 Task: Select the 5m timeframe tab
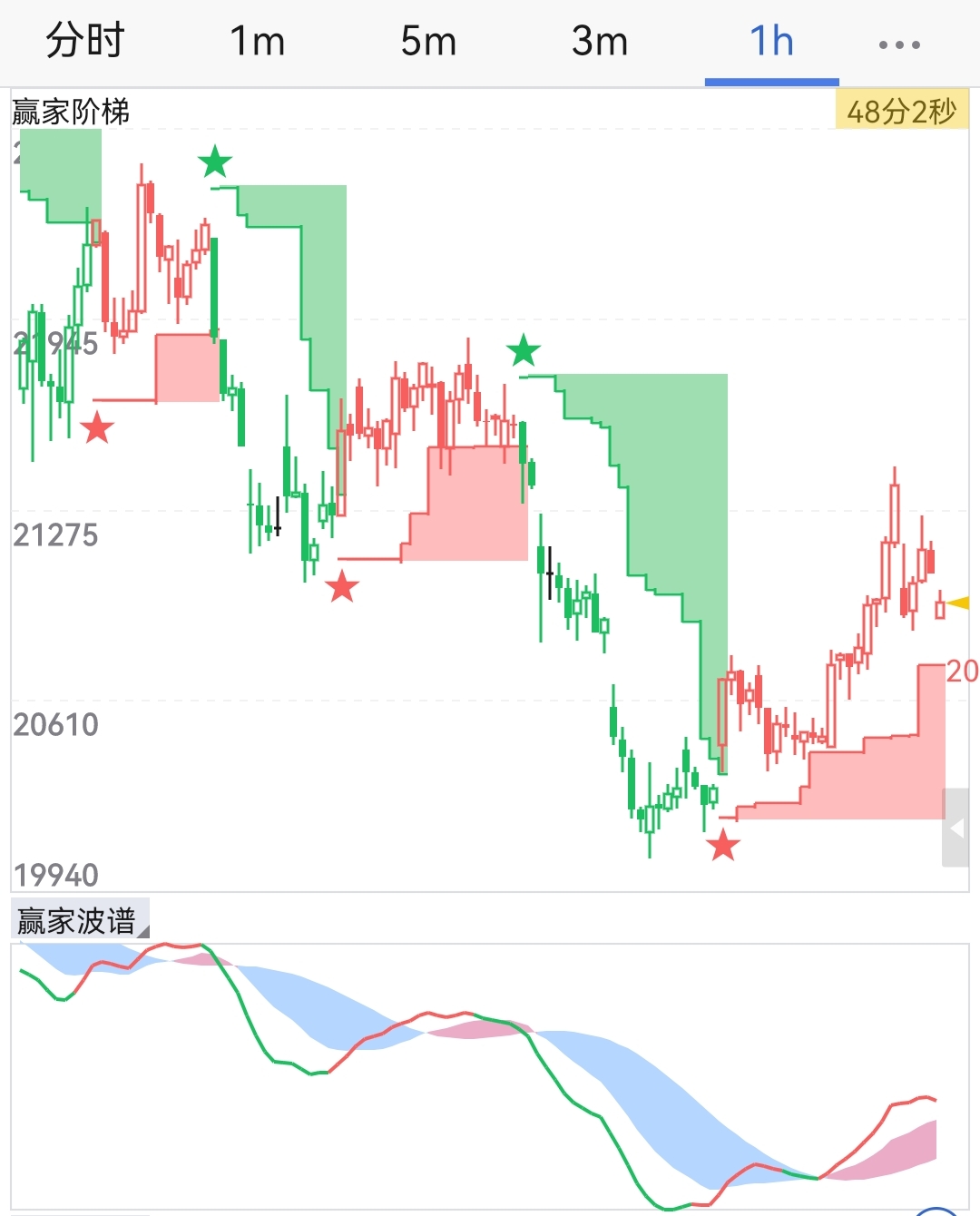click(428, 42)
